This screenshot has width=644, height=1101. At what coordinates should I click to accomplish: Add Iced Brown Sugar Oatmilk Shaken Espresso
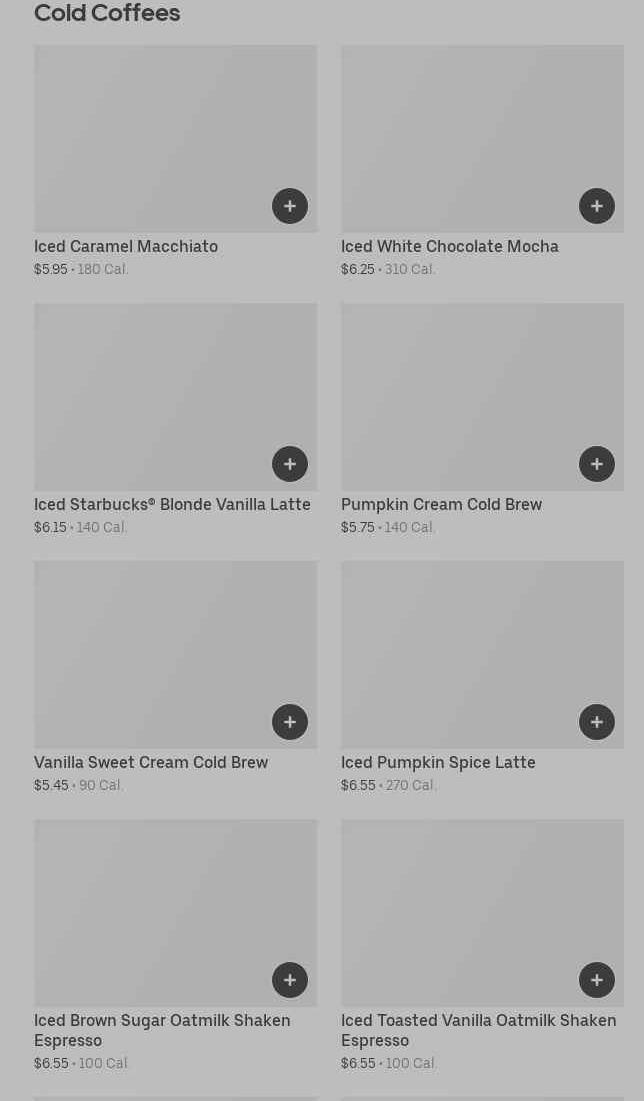(x=290, y=980)
